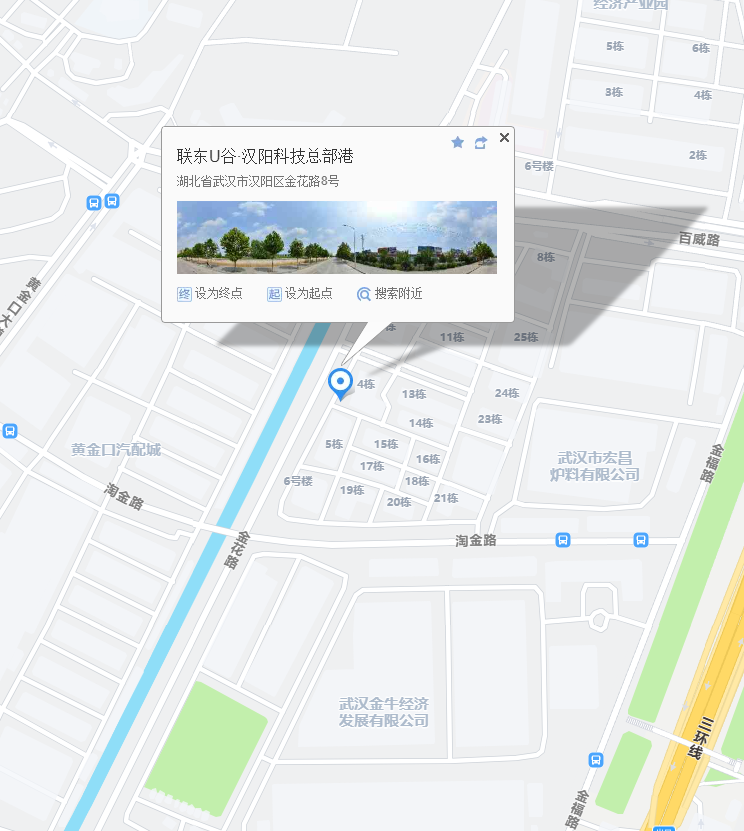This screenshot has width=744, height=831.
Task: Search nearby with 搜索附近
Action: 390,294
